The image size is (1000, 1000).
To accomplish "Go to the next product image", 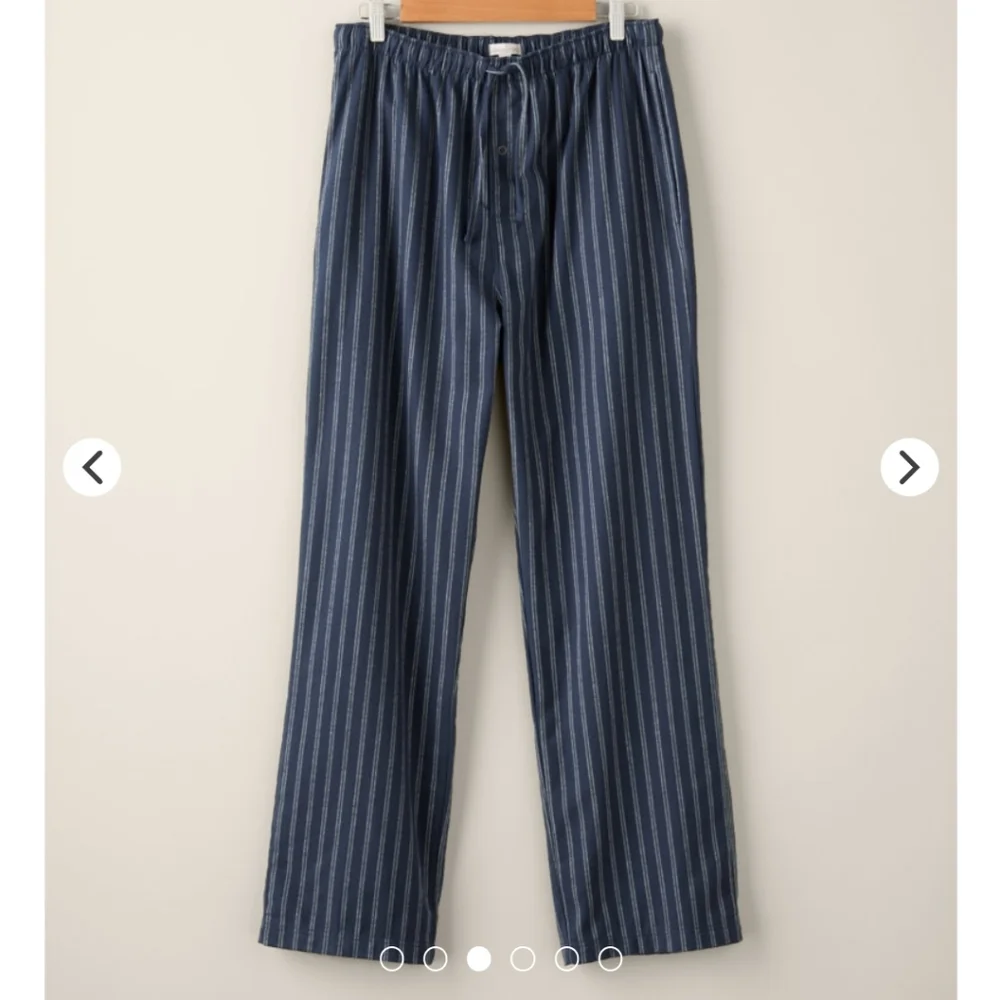I will (909, 467).
